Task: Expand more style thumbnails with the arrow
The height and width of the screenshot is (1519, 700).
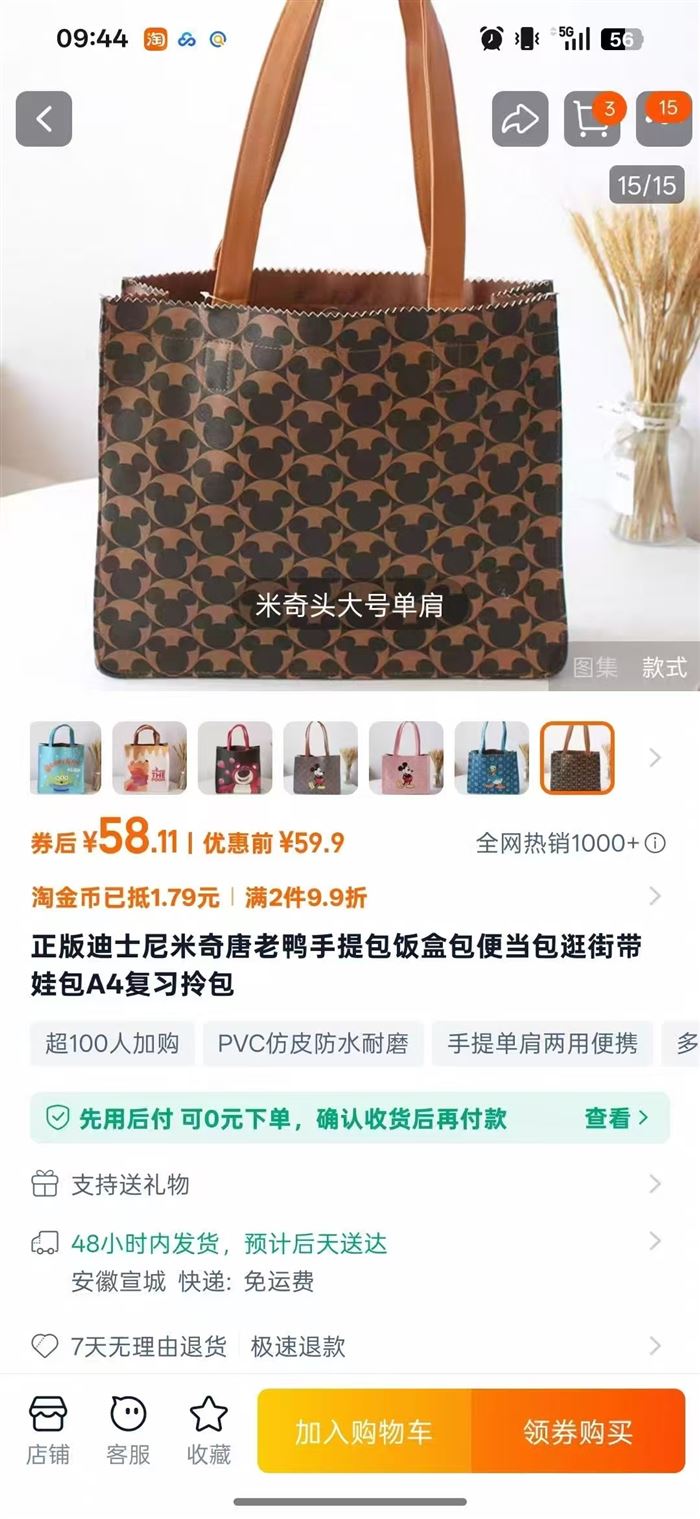Action: click(655, 758)
